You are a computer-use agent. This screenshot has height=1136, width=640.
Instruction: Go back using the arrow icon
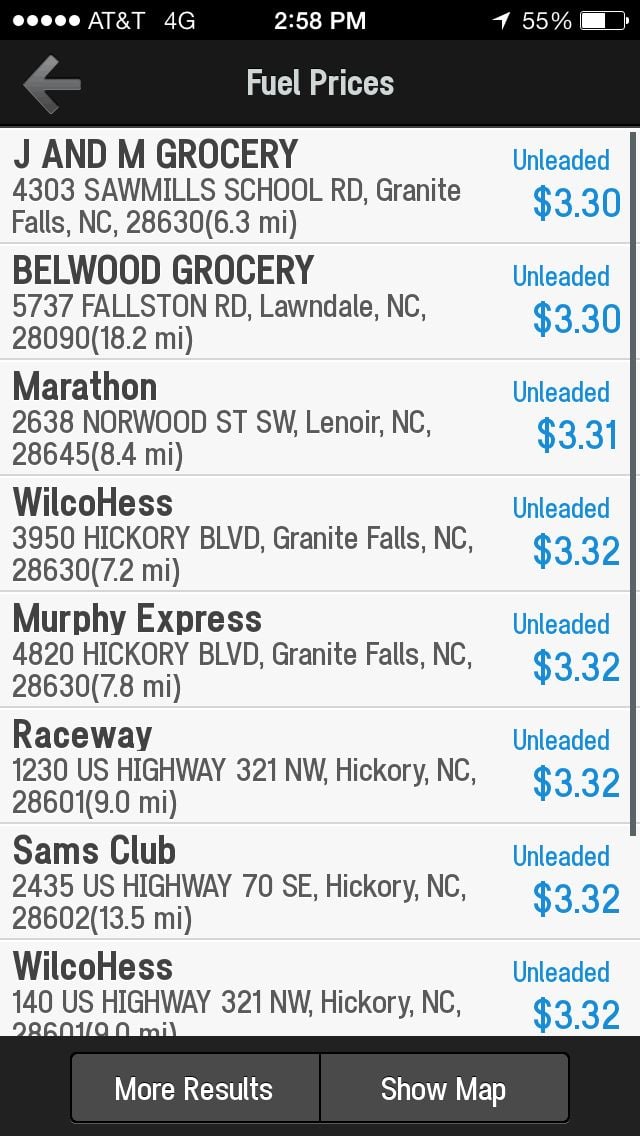tap(52, 84)
